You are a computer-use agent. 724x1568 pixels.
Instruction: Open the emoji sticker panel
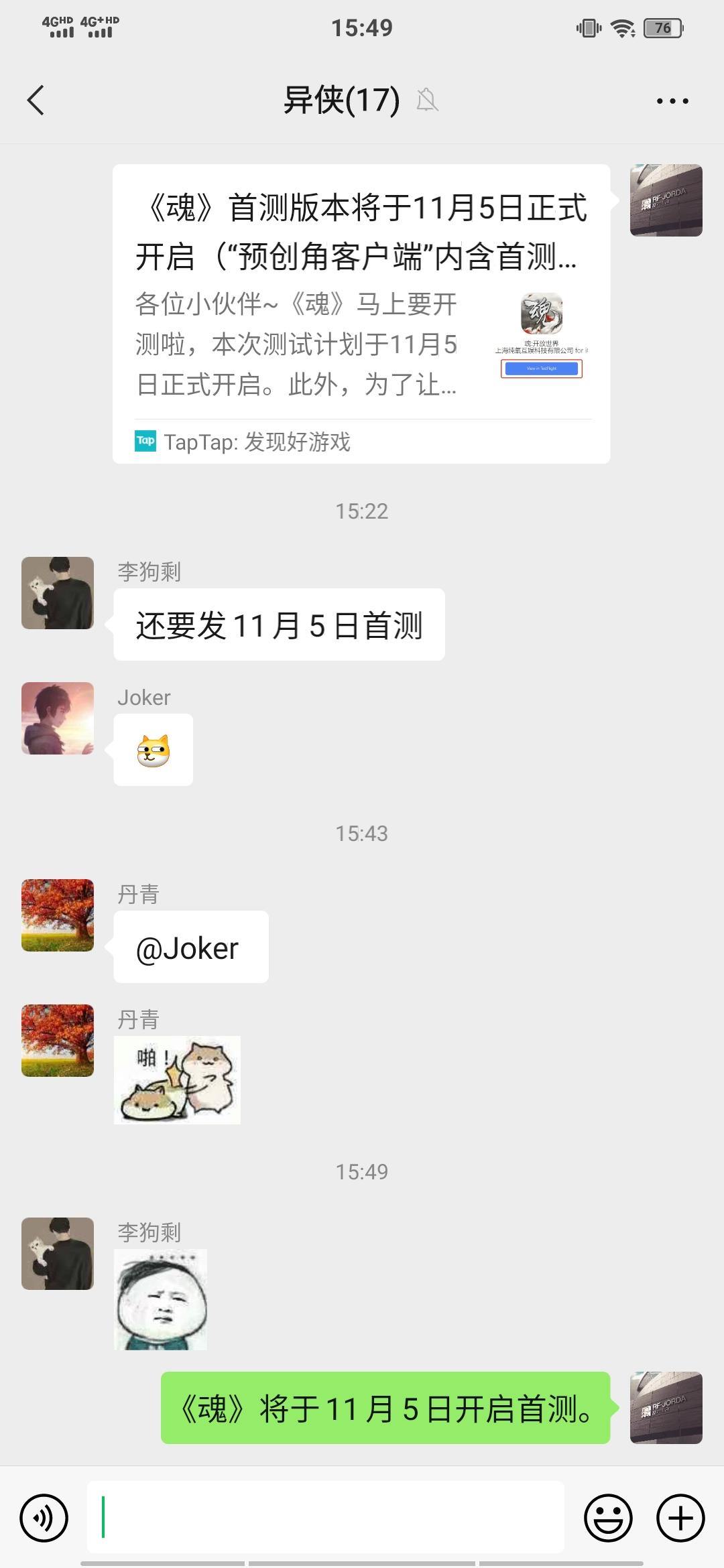(608, 1518)
